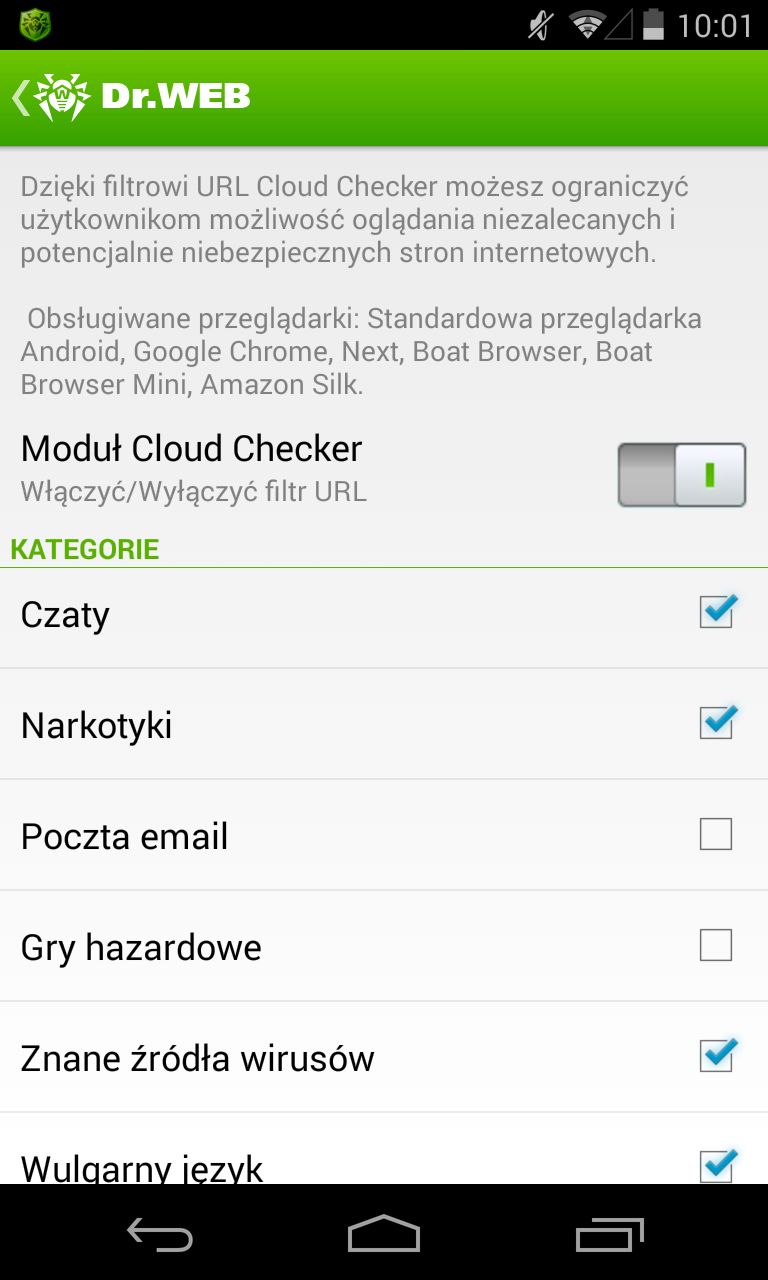Check the Gry hazardowe category
This screenshot has height=1280, width=768.
click(x=716, y=945)
